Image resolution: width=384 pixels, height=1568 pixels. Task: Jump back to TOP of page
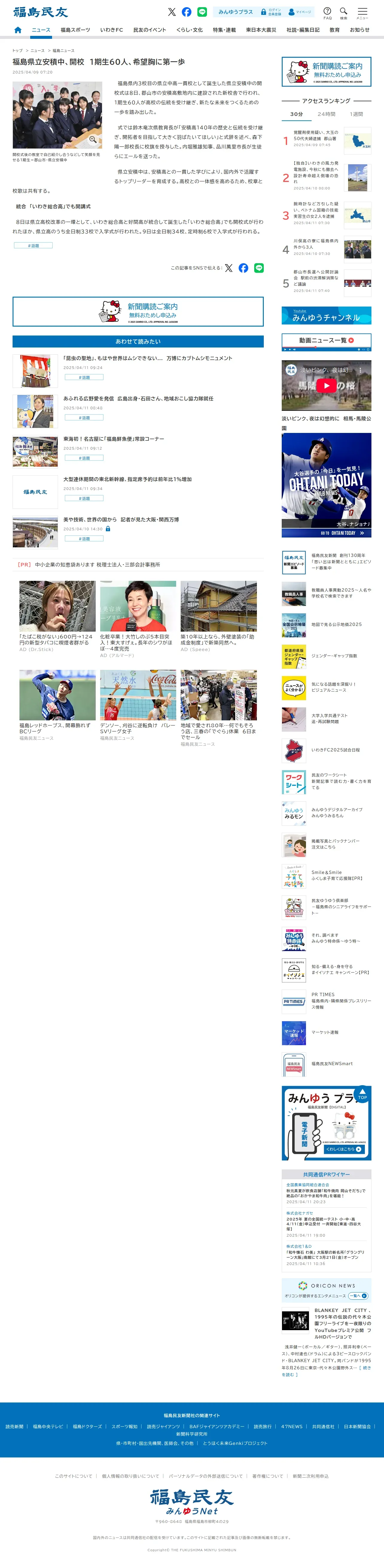coord(362,1094)
